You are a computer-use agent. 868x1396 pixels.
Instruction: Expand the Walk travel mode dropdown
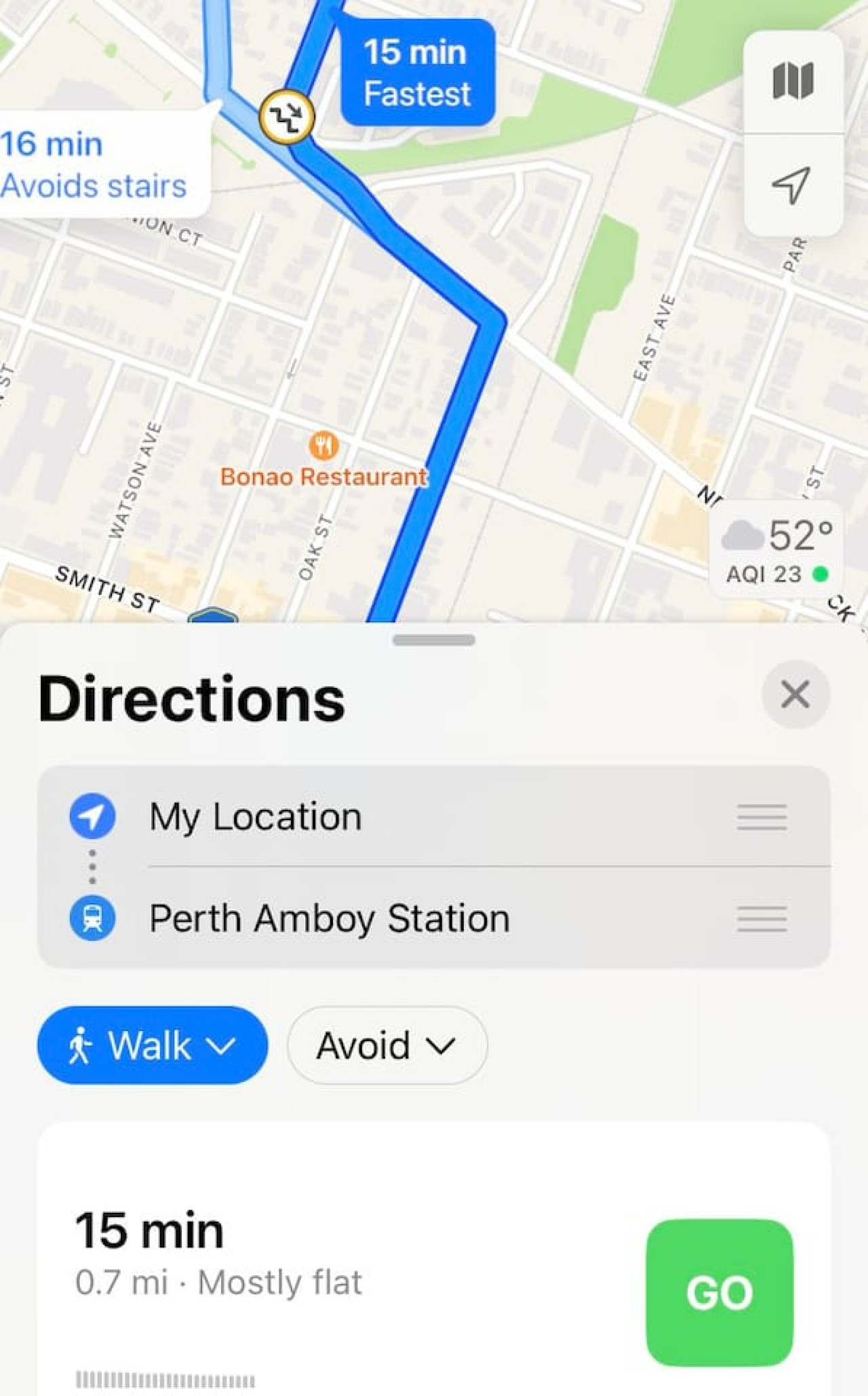pos(153,1045)
